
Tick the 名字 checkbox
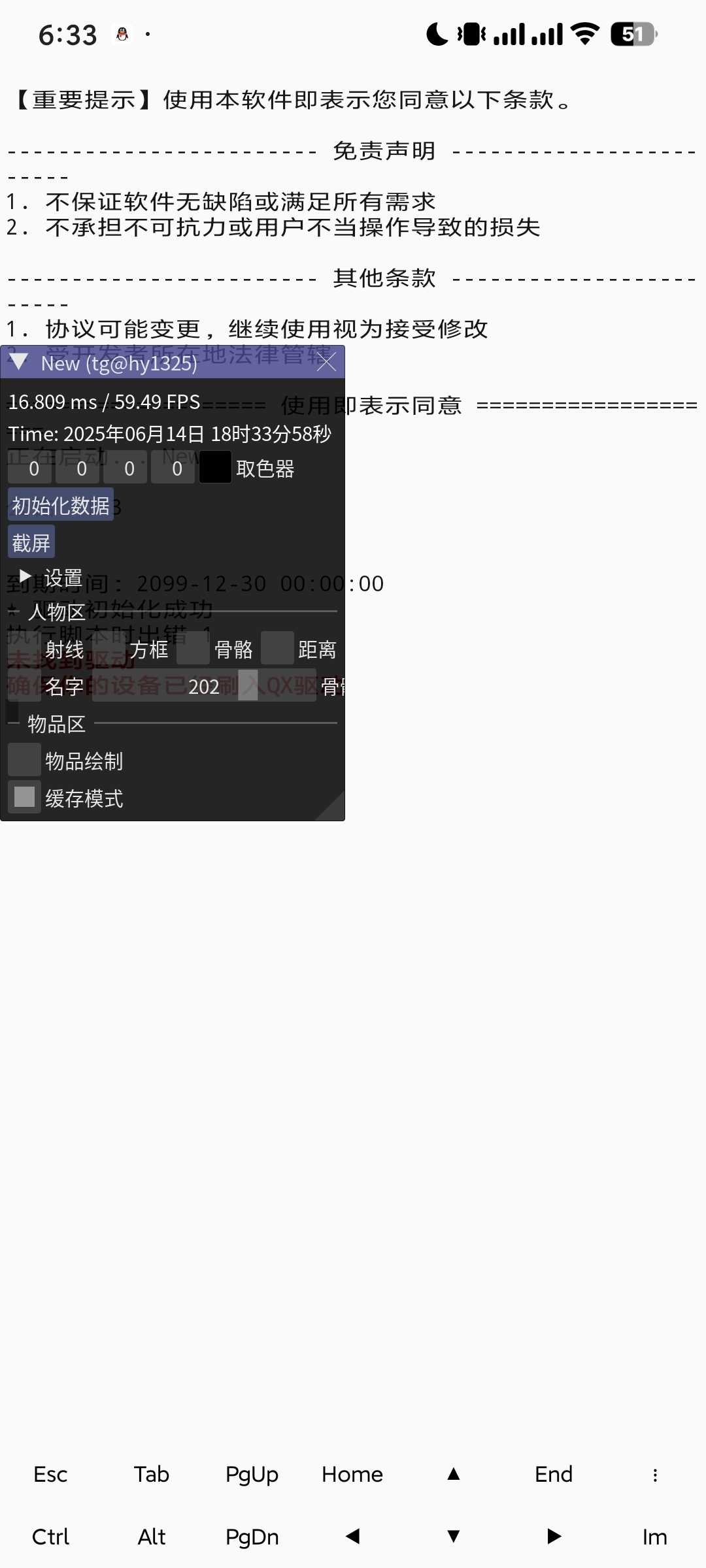[x=25, y=685]
